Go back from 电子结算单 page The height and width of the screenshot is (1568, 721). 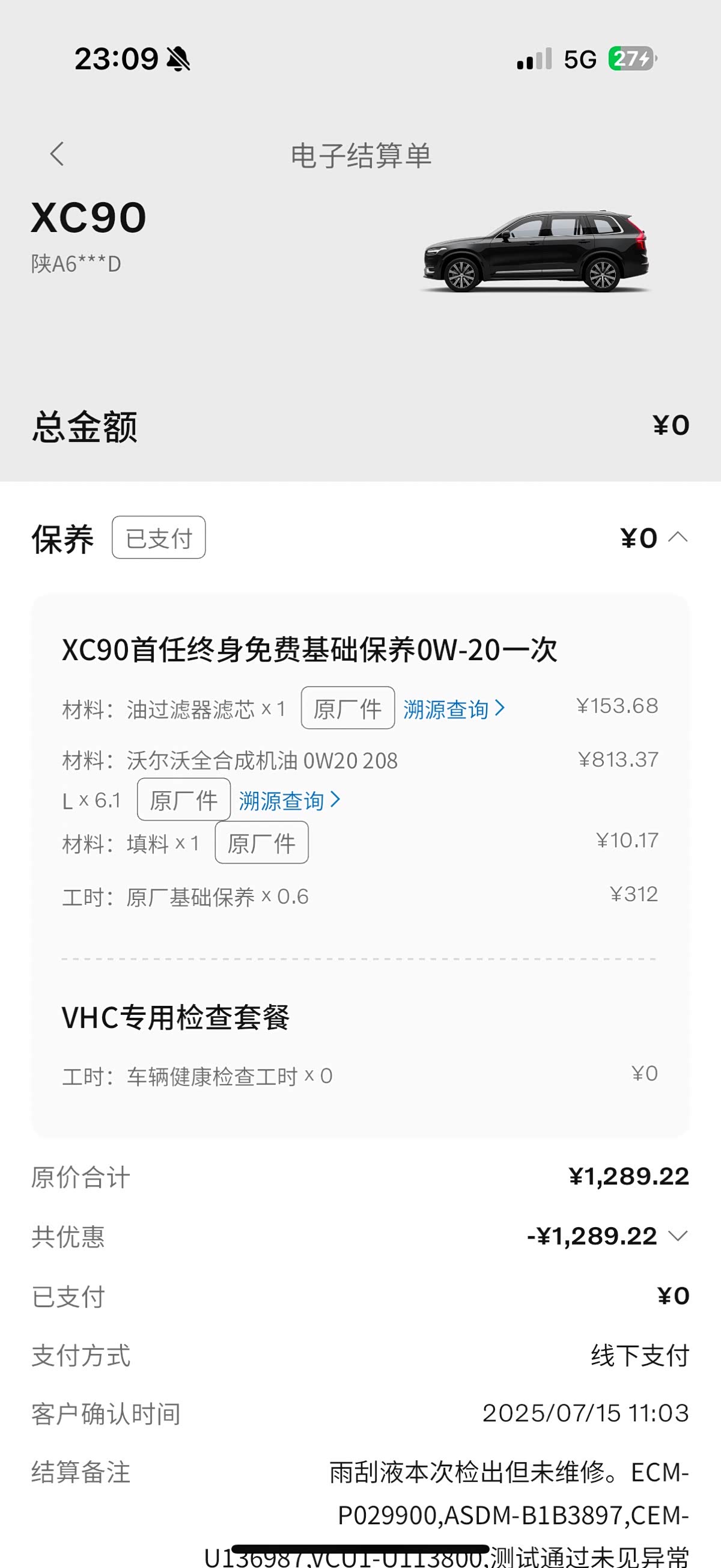coord(57,154)
